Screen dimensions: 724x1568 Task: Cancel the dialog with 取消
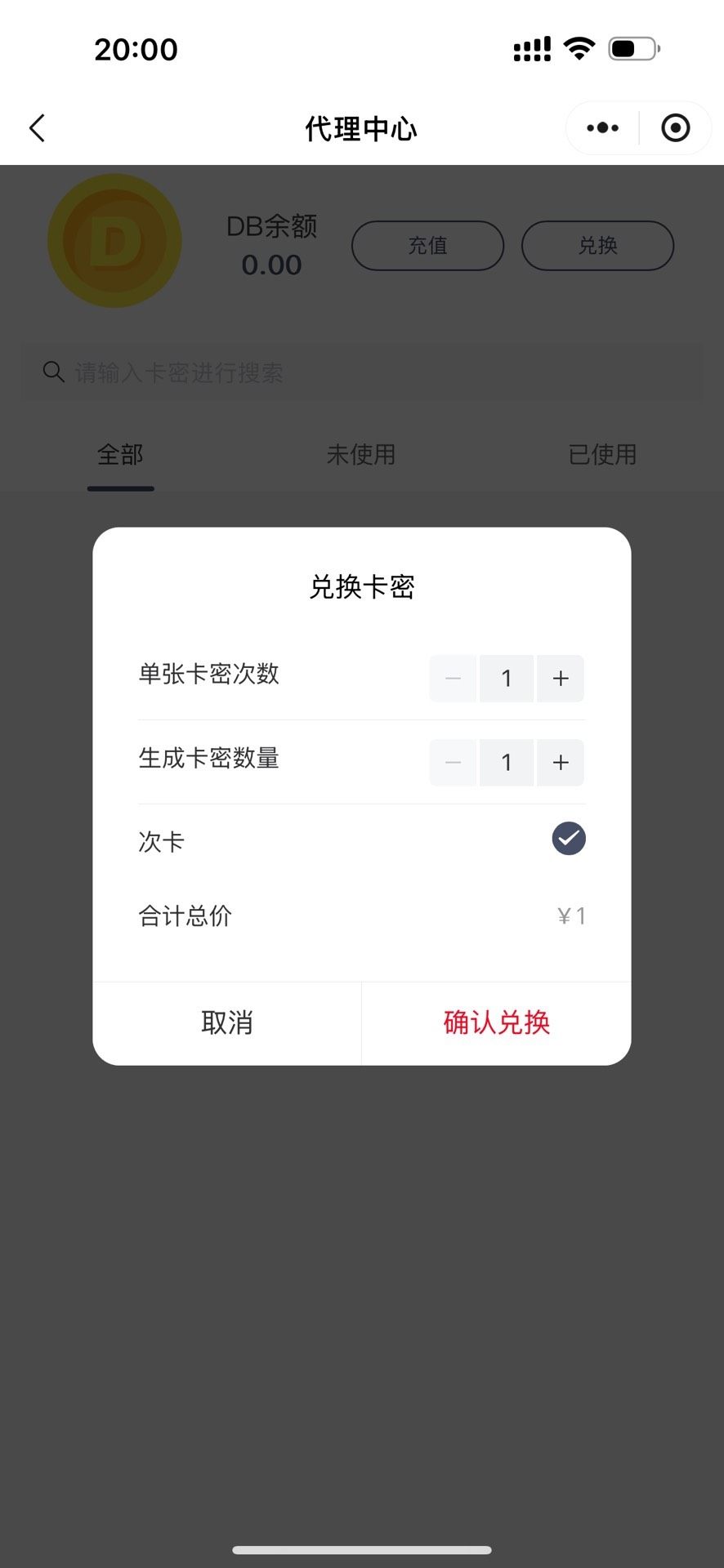[227, 1022]
